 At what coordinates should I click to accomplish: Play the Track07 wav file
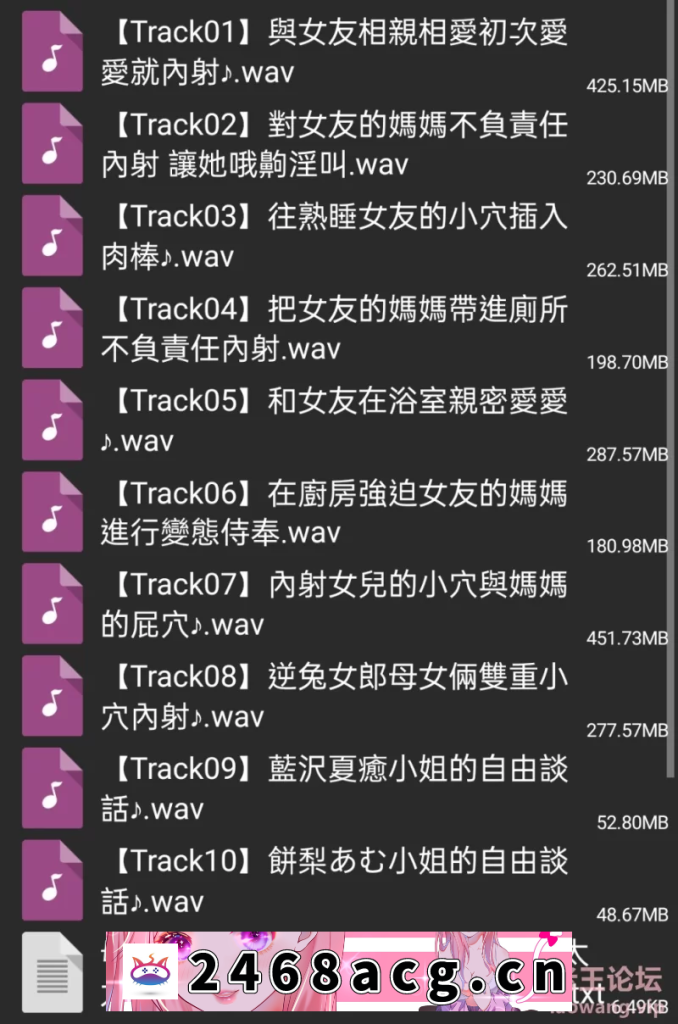tap(334, 605)
